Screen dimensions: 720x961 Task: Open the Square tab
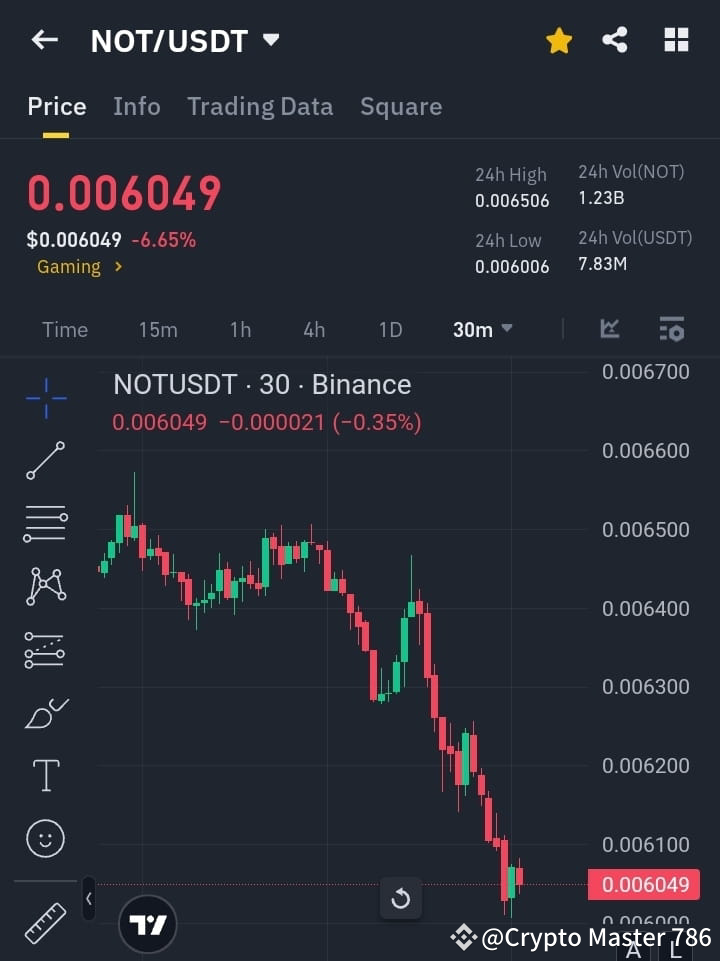[x=401, y=106]
